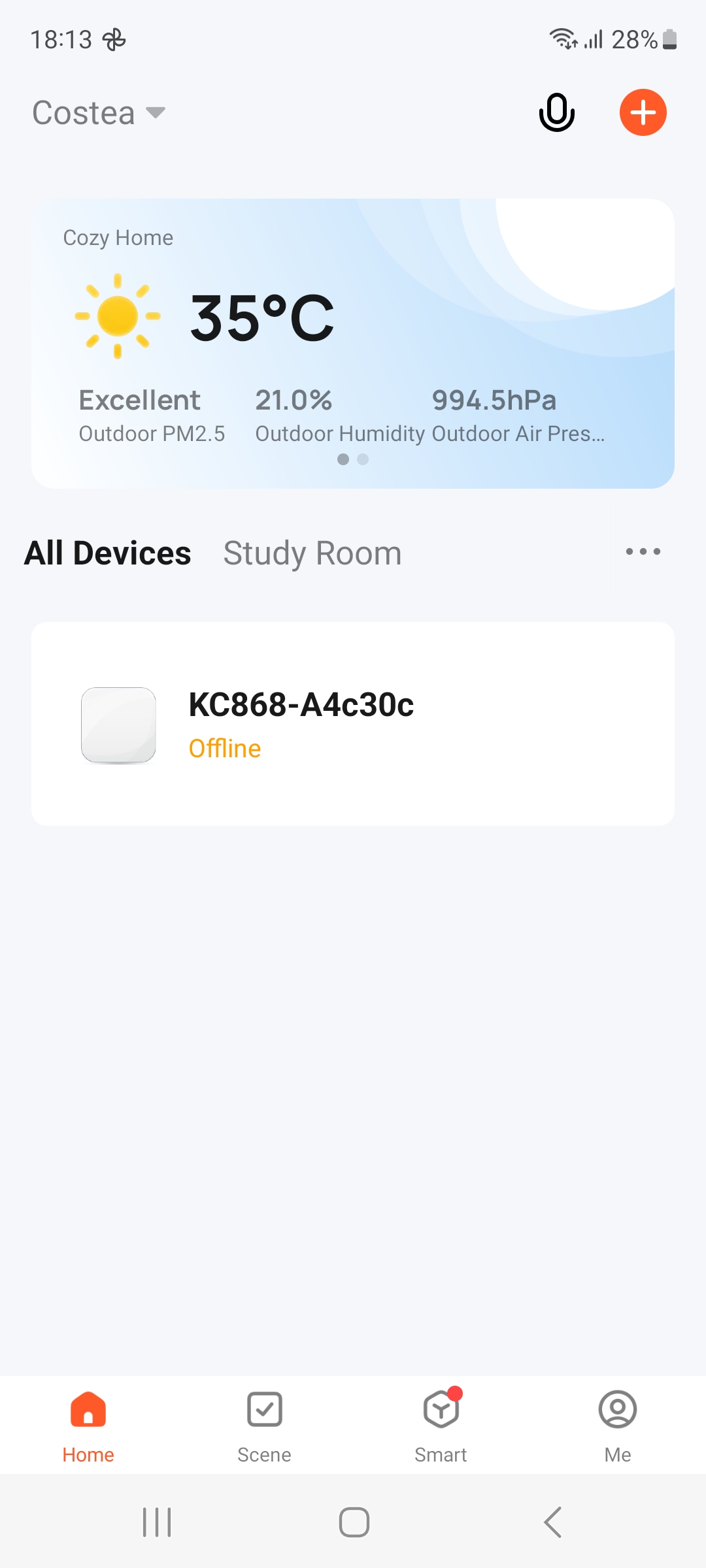Tap the Home bottom navigation tab

coord(88,1426)
